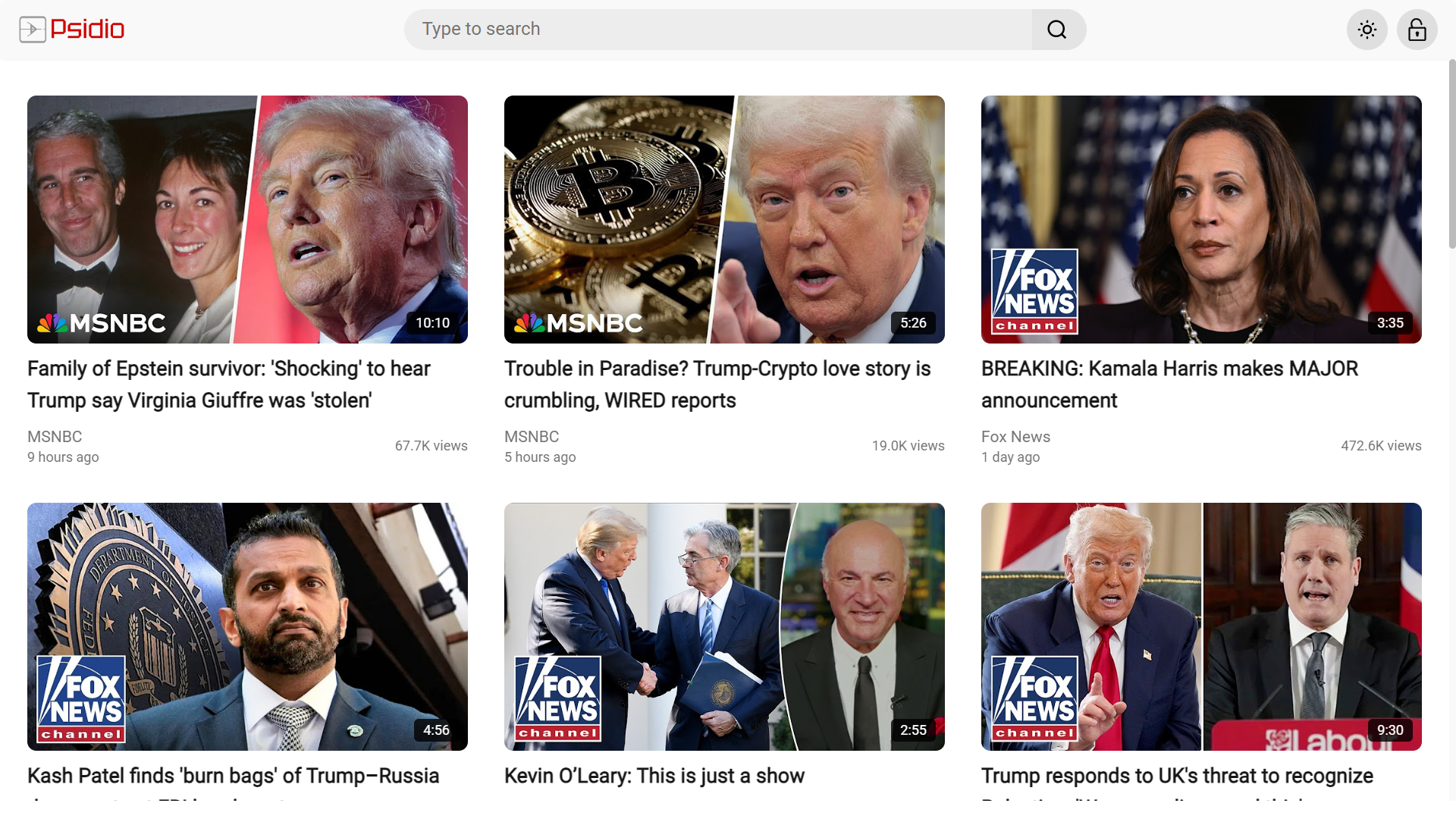This screenshot has width=1456, height=819.
Task: Open the Epstein survivor family video thumbnail
Action: click(x=247, y=219)
